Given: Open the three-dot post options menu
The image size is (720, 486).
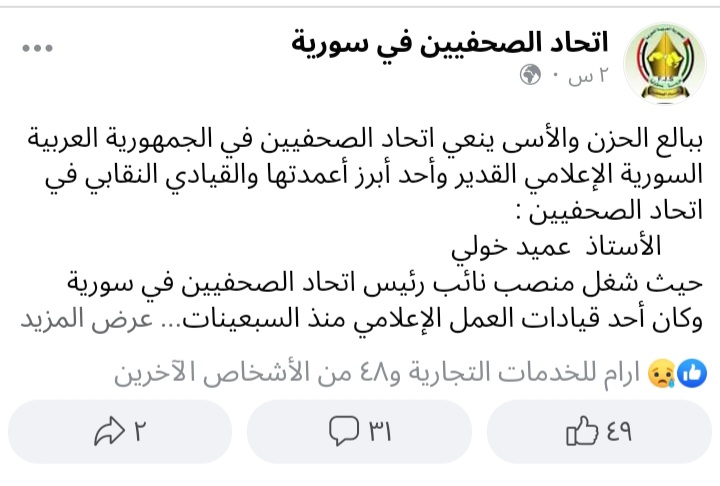Looking at the screenshot, I should (x=37, y=47).
